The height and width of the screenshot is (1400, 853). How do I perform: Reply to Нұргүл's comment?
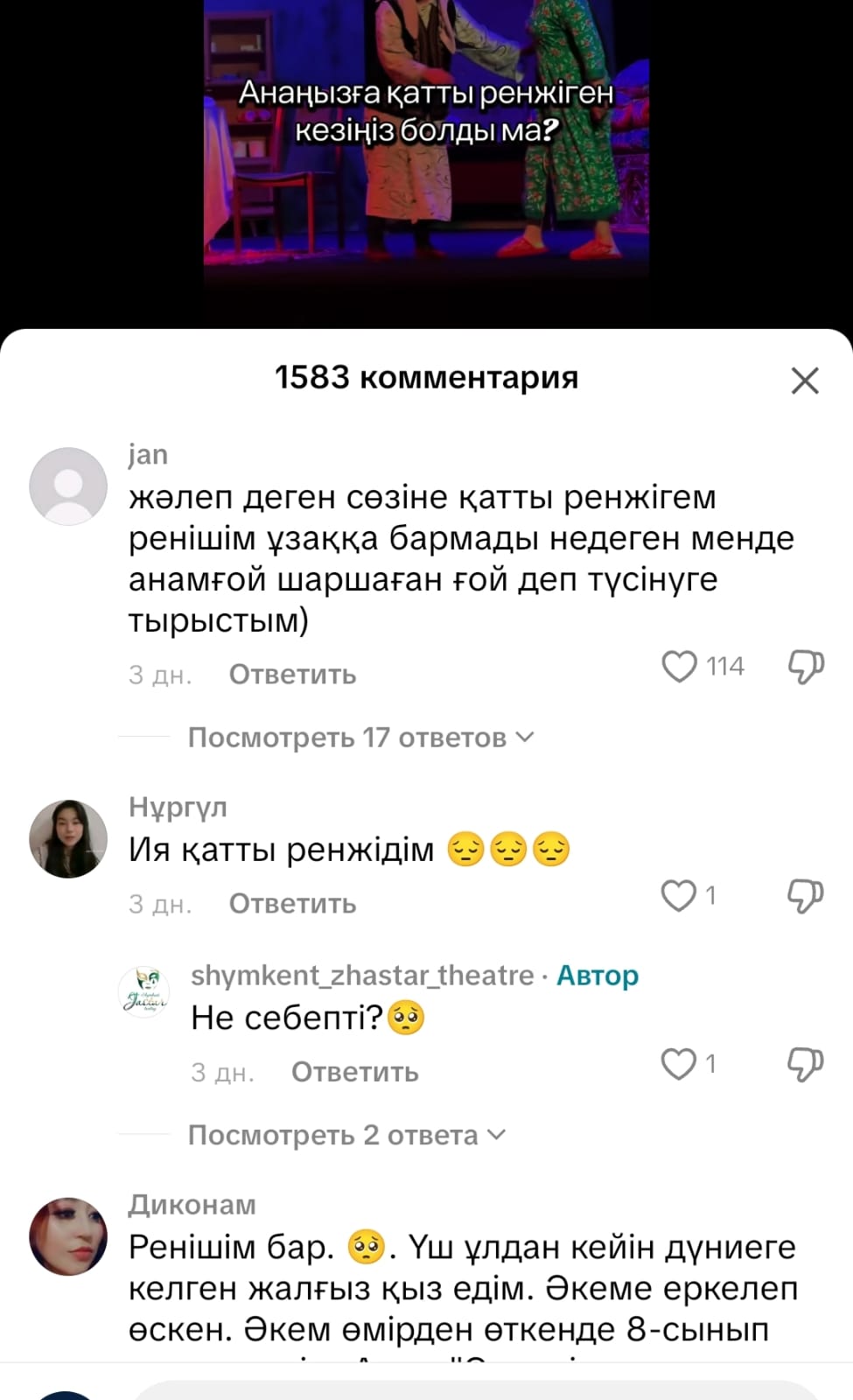292,904
